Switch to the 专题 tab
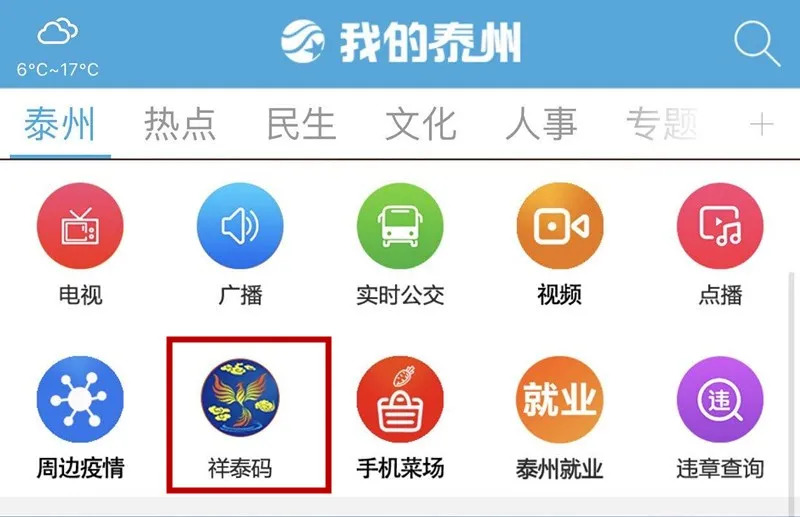 click(x=660, y=125)
